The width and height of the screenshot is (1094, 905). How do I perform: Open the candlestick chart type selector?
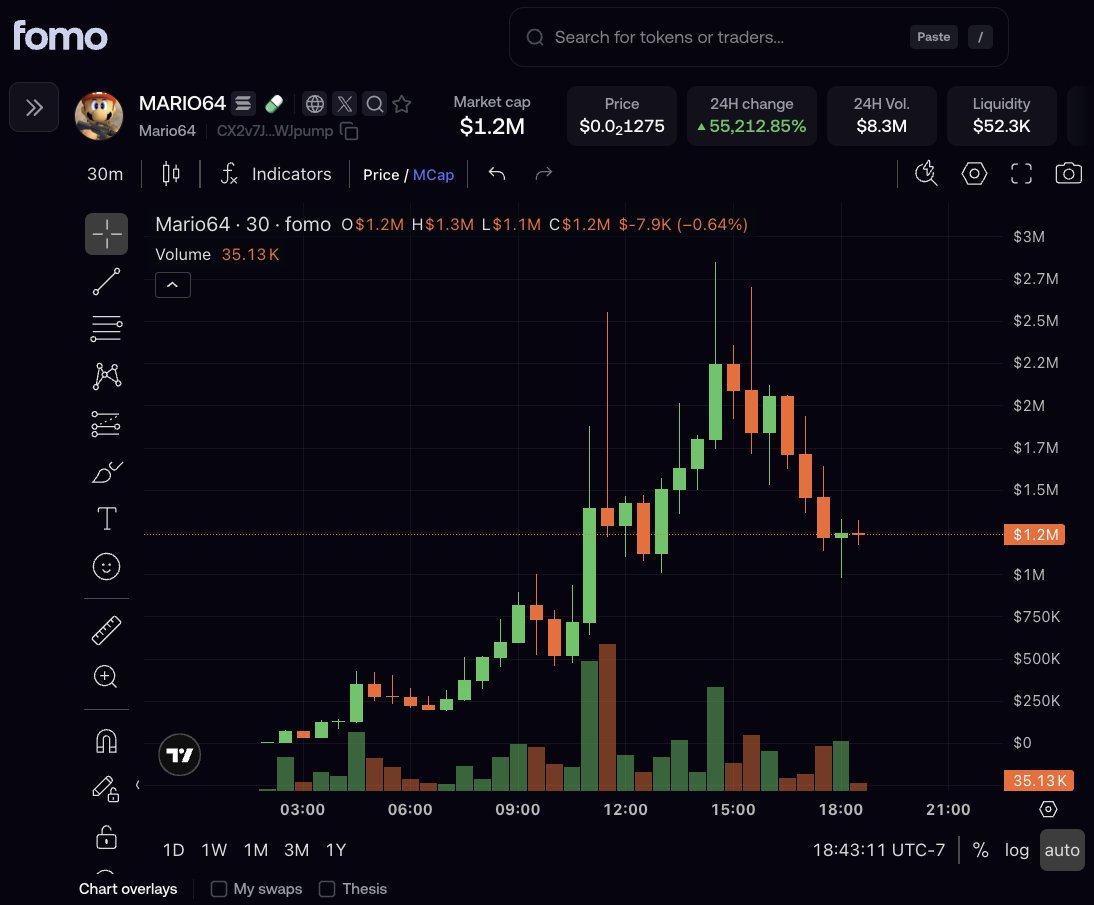coord(171,174)
